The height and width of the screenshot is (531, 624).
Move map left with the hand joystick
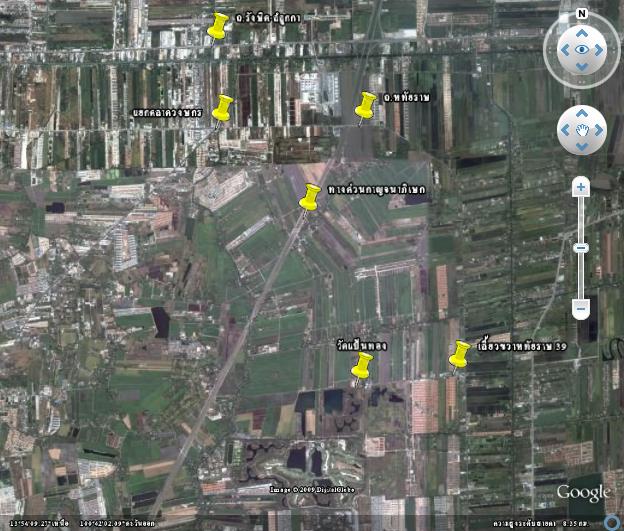click(x=566, y=131)
